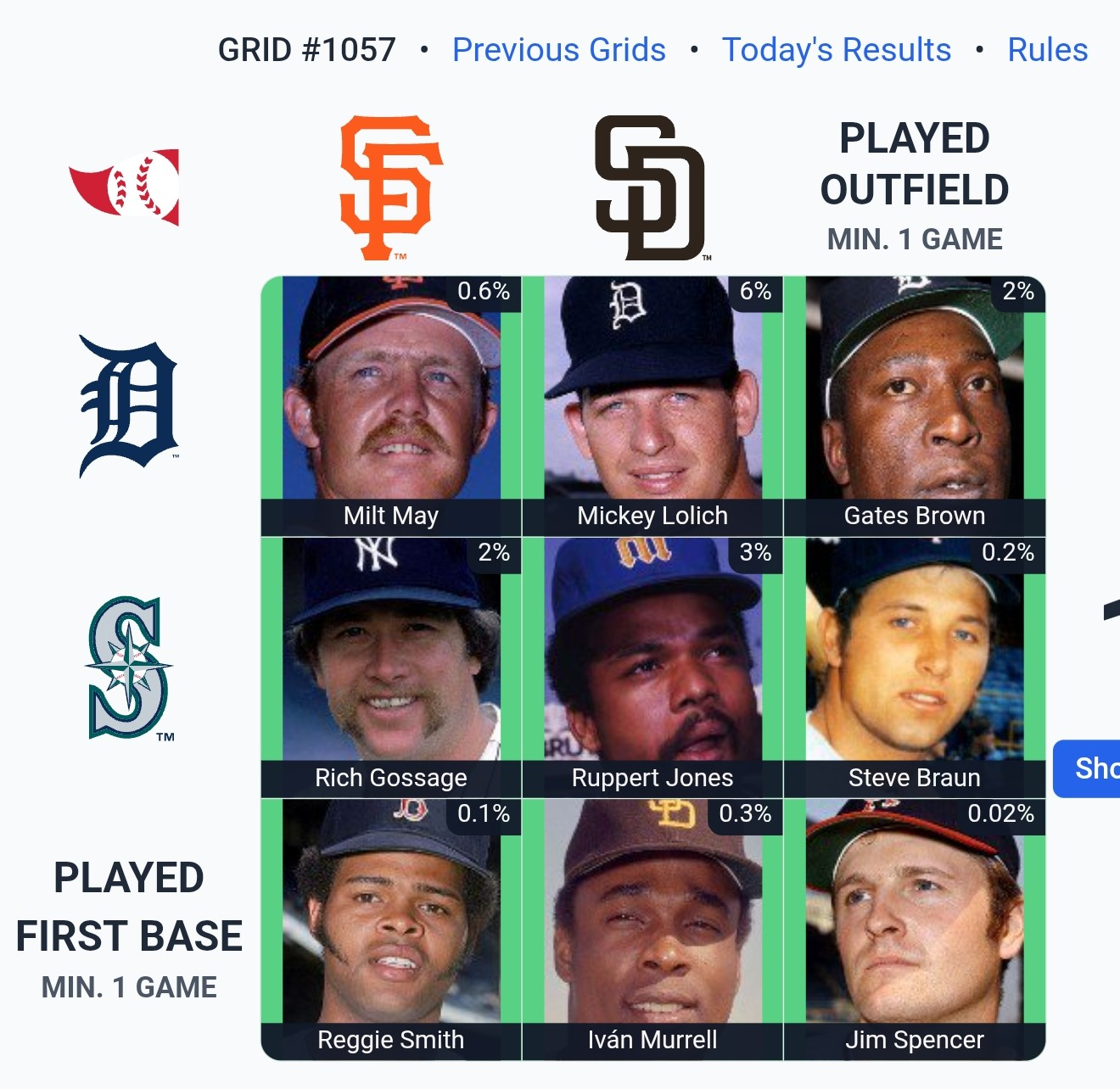Select the Iván Murrell cell

(652, 929)
